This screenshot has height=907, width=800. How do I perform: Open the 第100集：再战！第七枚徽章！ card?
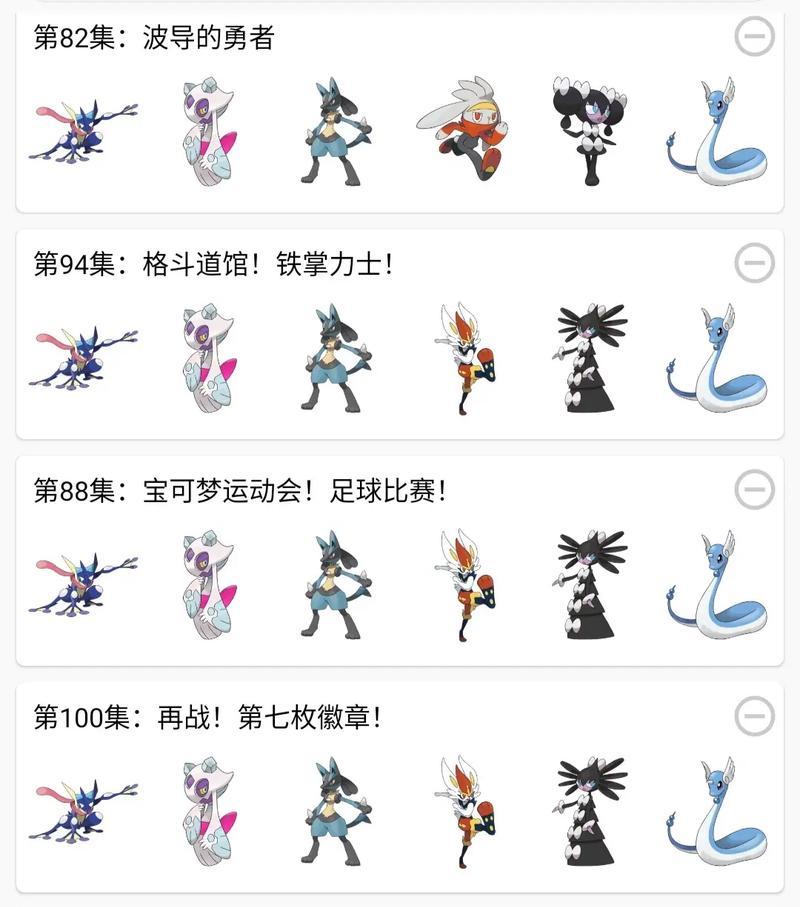pyautogui.click(x=207, y=717)
